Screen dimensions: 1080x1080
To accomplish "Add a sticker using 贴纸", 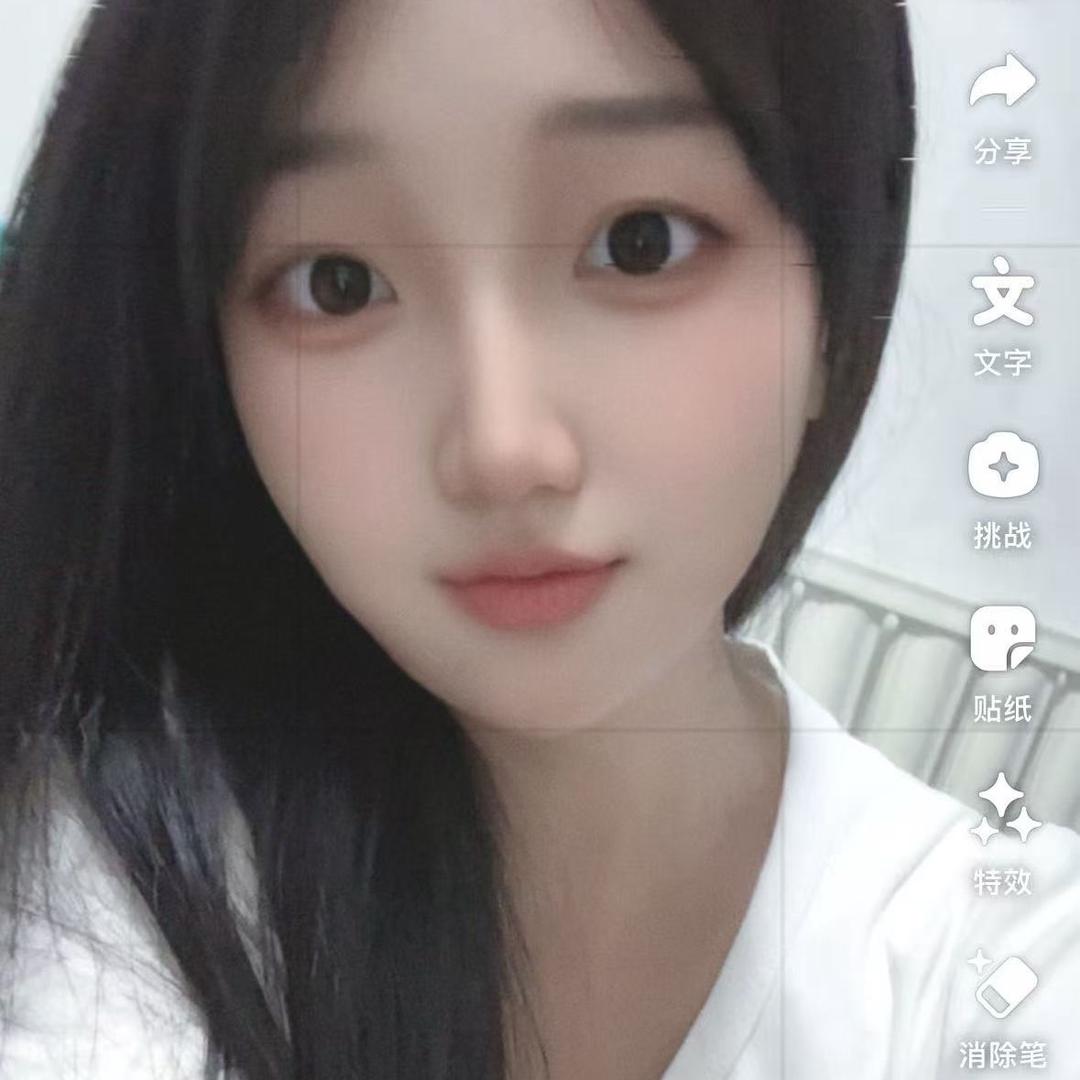I will coord(1003,640).
